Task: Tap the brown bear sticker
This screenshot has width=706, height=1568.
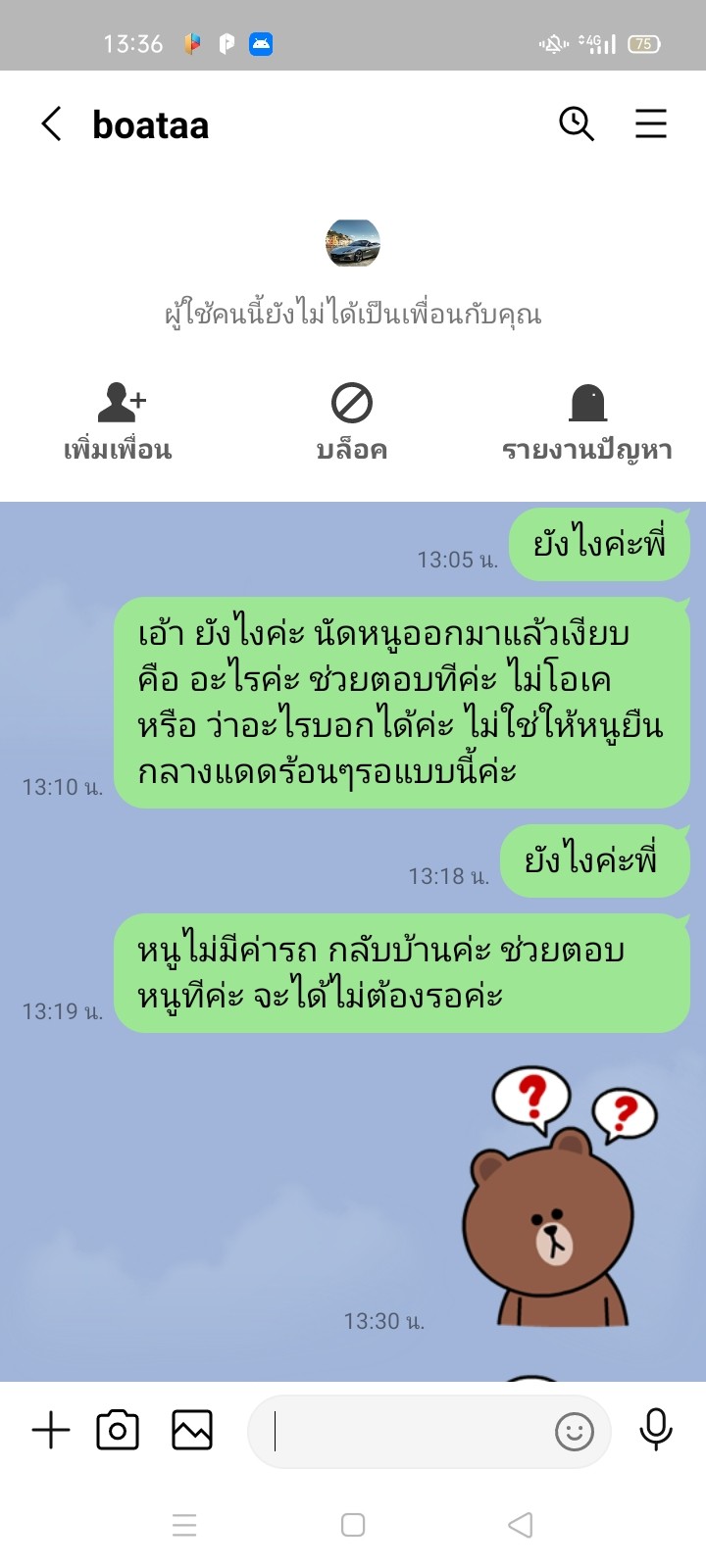Action: pos(557,1197)
